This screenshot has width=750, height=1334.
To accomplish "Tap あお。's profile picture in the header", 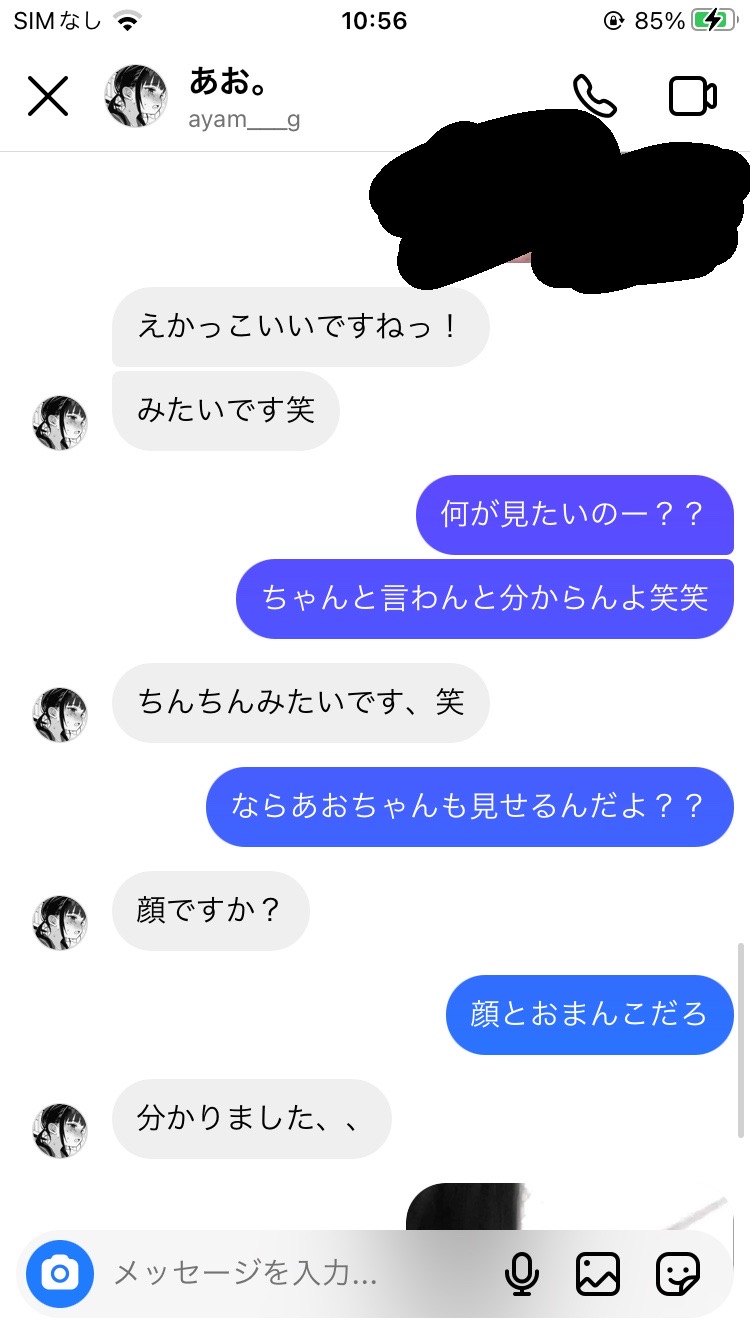I will [x=135, y=98].
